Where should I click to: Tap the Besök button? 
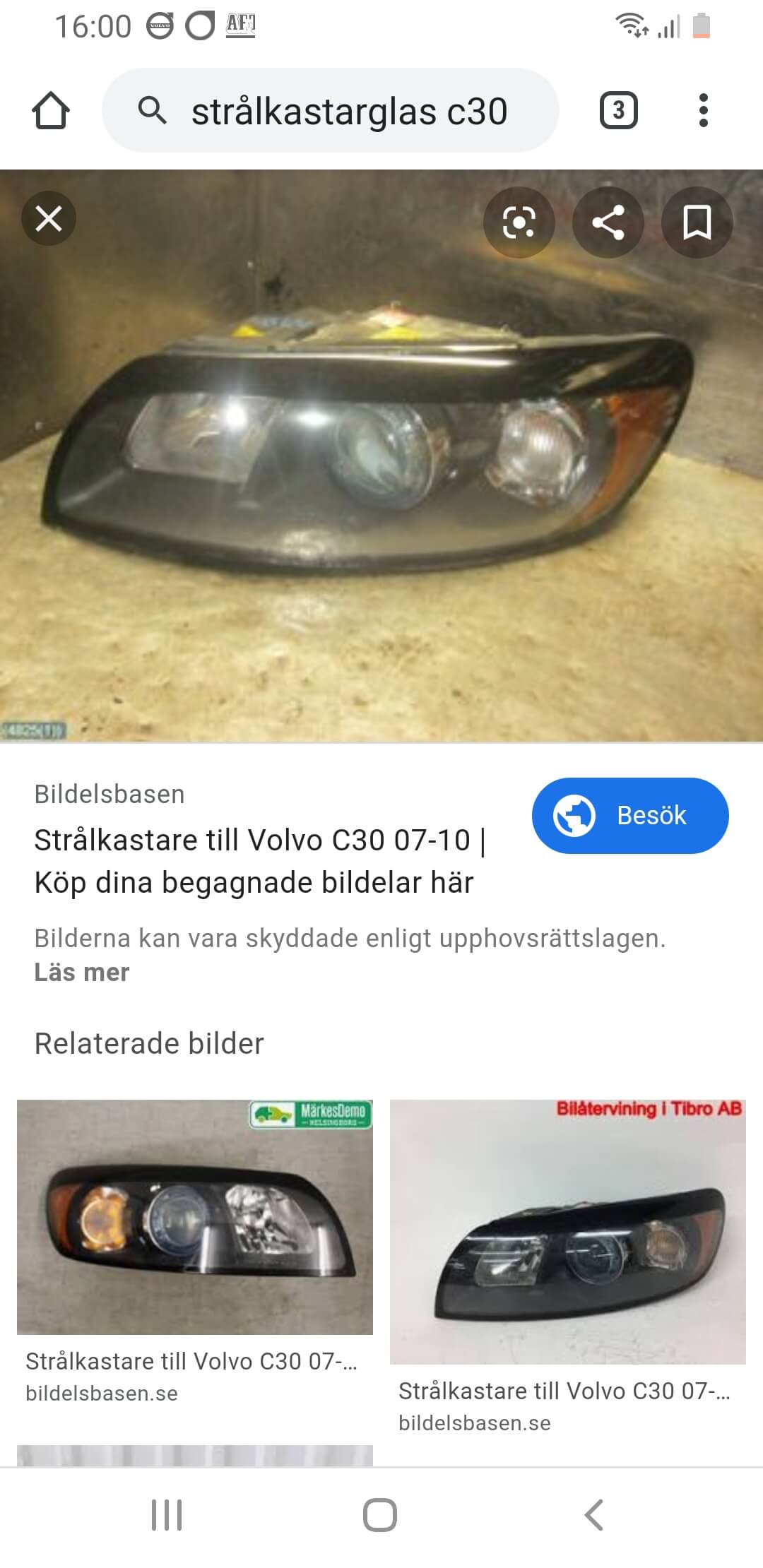click(629, 816)
